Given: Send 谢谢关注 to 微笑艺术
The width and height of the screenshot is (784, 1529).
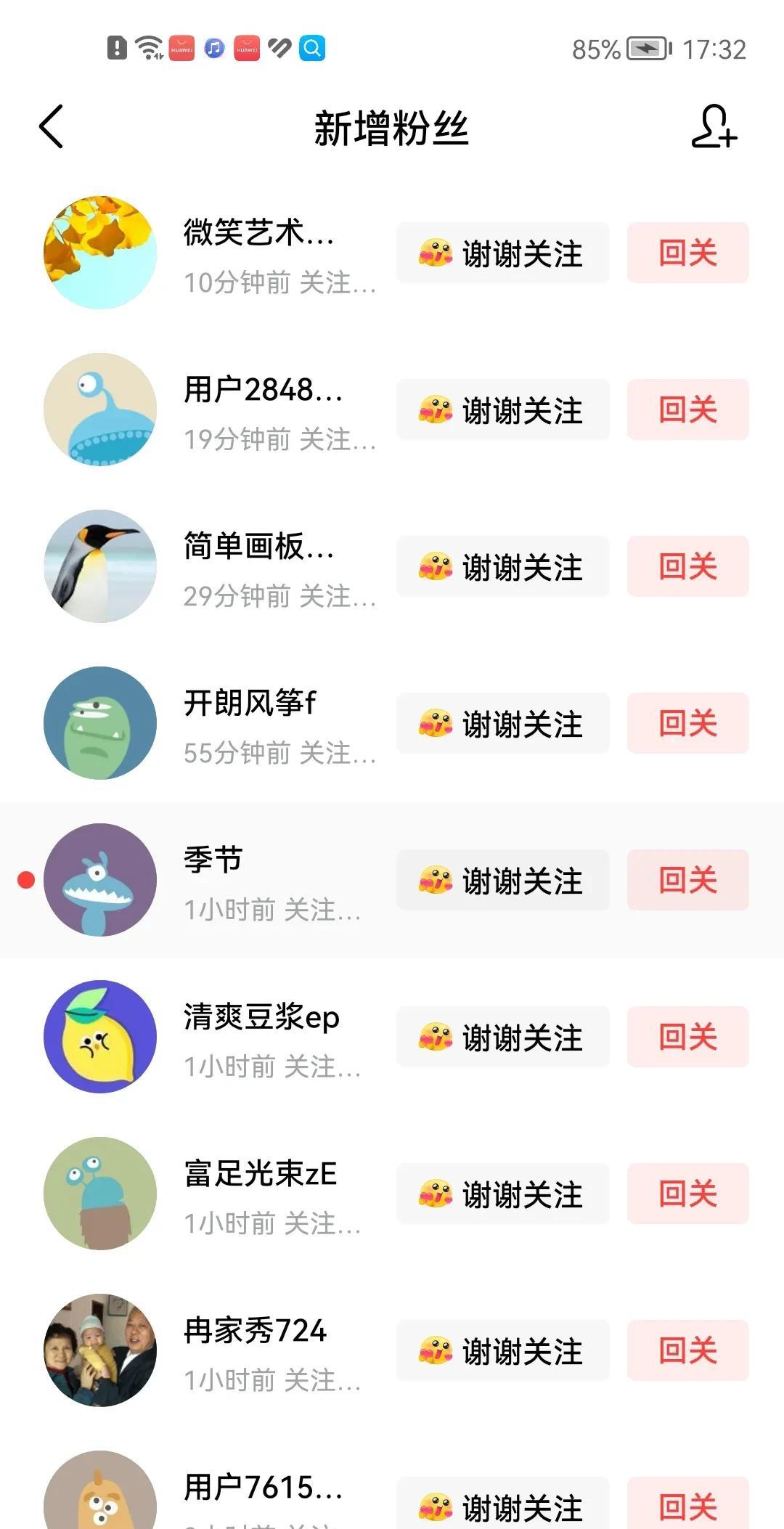Looking at the screenshot, I should (502, 253).
